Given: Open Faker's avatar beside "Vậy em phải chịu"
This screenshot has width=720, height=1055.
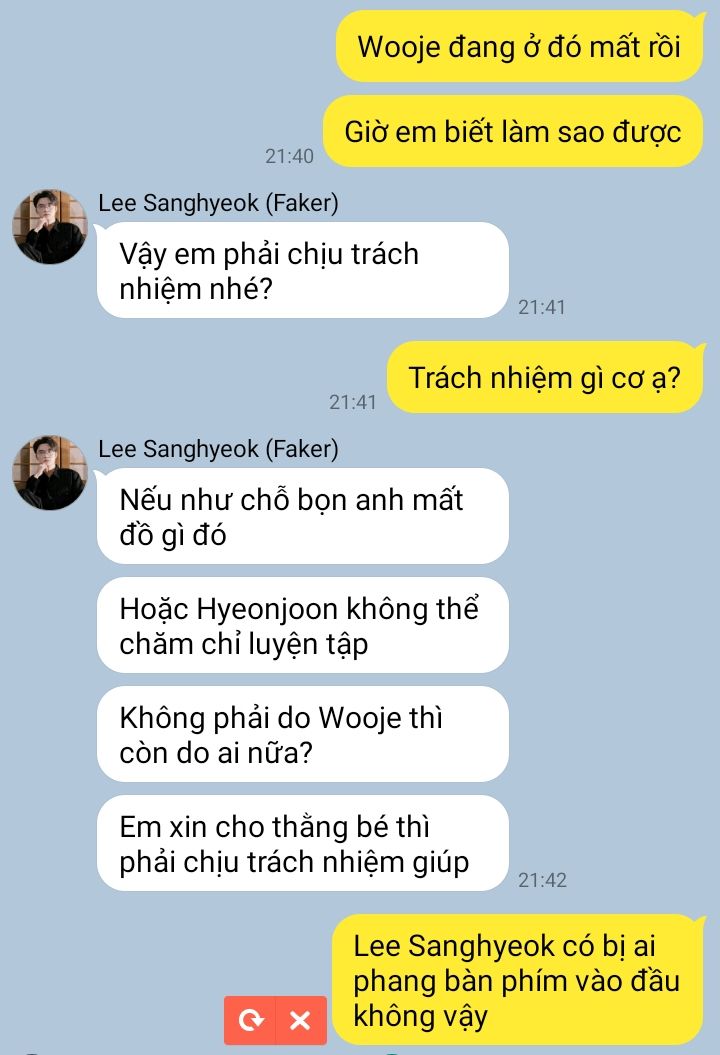Looking at the screenshot, I should [50, 227].
